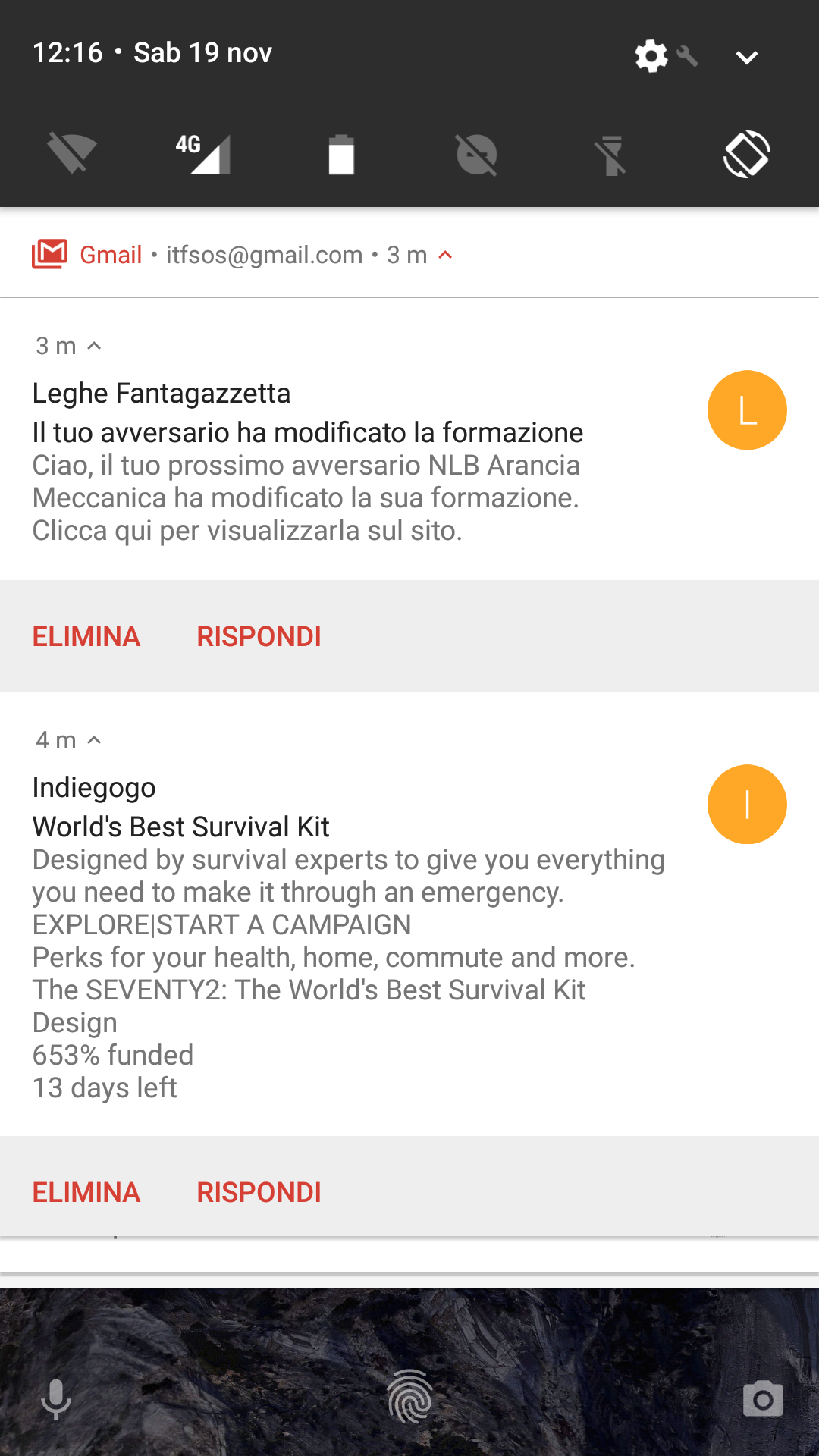Toggle the Wi-Fi quick setting

tap(72, 154)
